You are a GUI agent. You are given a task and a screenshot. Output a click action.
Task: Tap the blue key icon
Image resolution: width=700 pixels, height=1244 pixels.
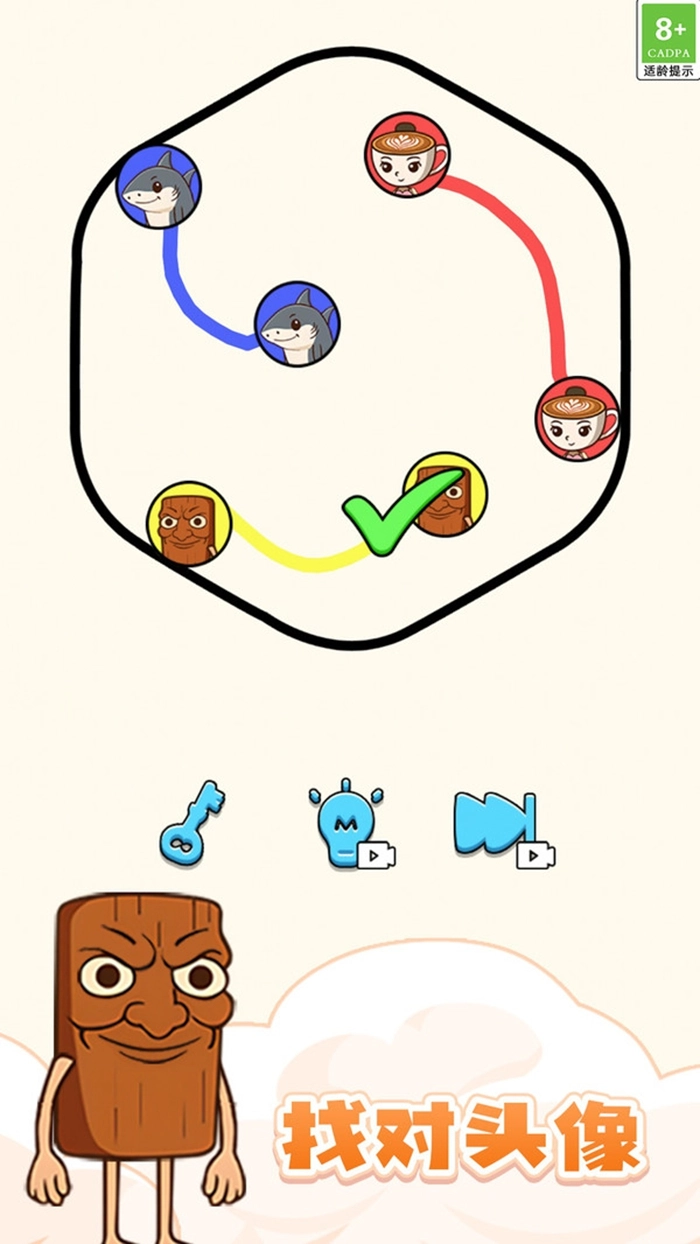pos(191,823)
